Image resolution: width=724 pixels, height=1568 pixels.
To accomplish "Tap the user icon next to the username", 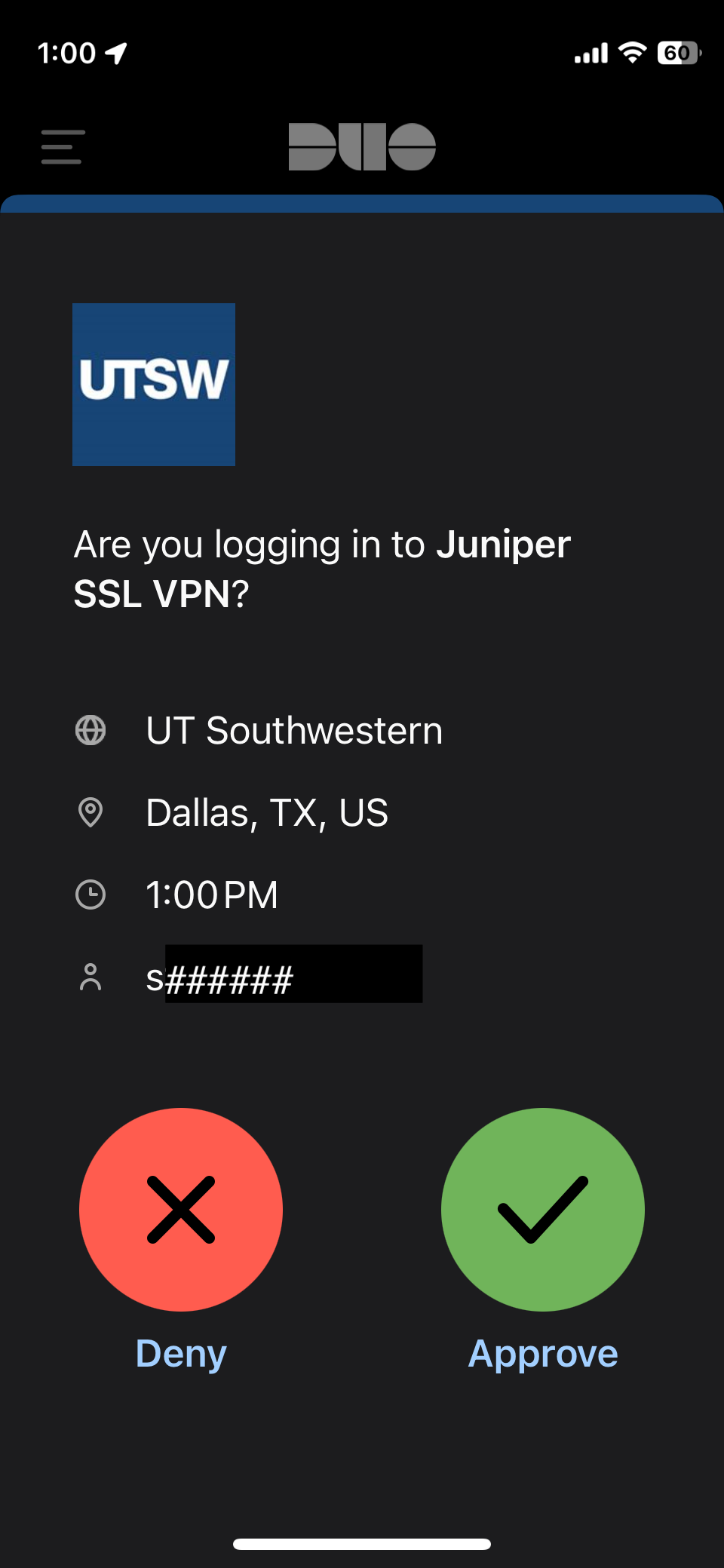I will pyautogui.click(x=90, y=977).
